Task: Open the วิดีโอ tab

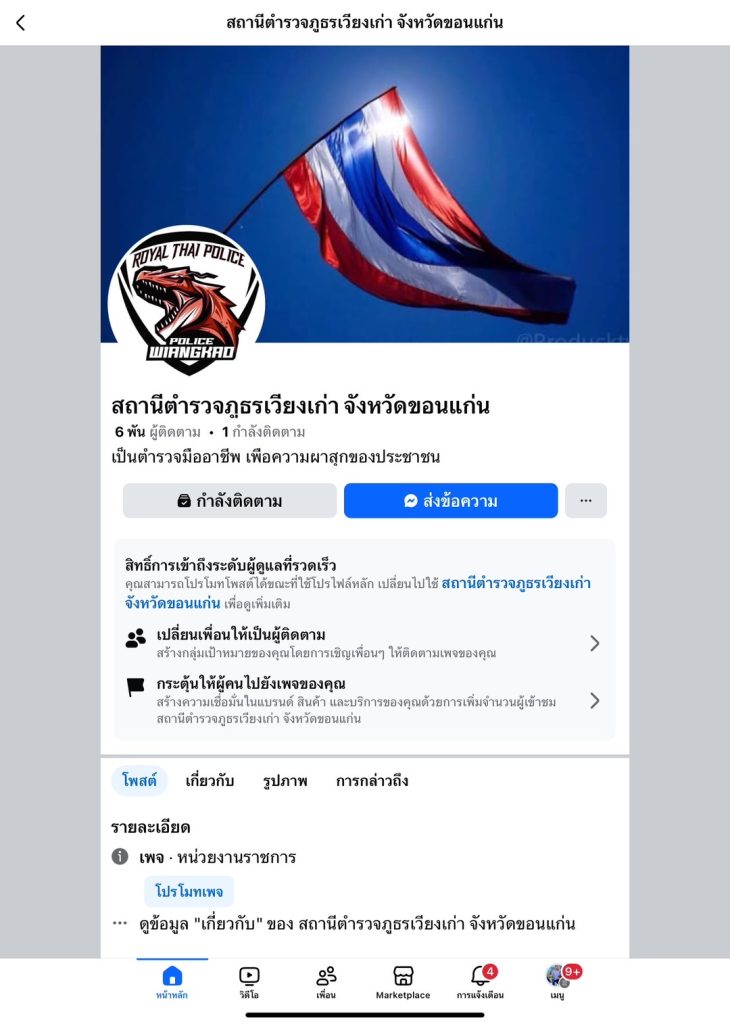Action: 249,983
